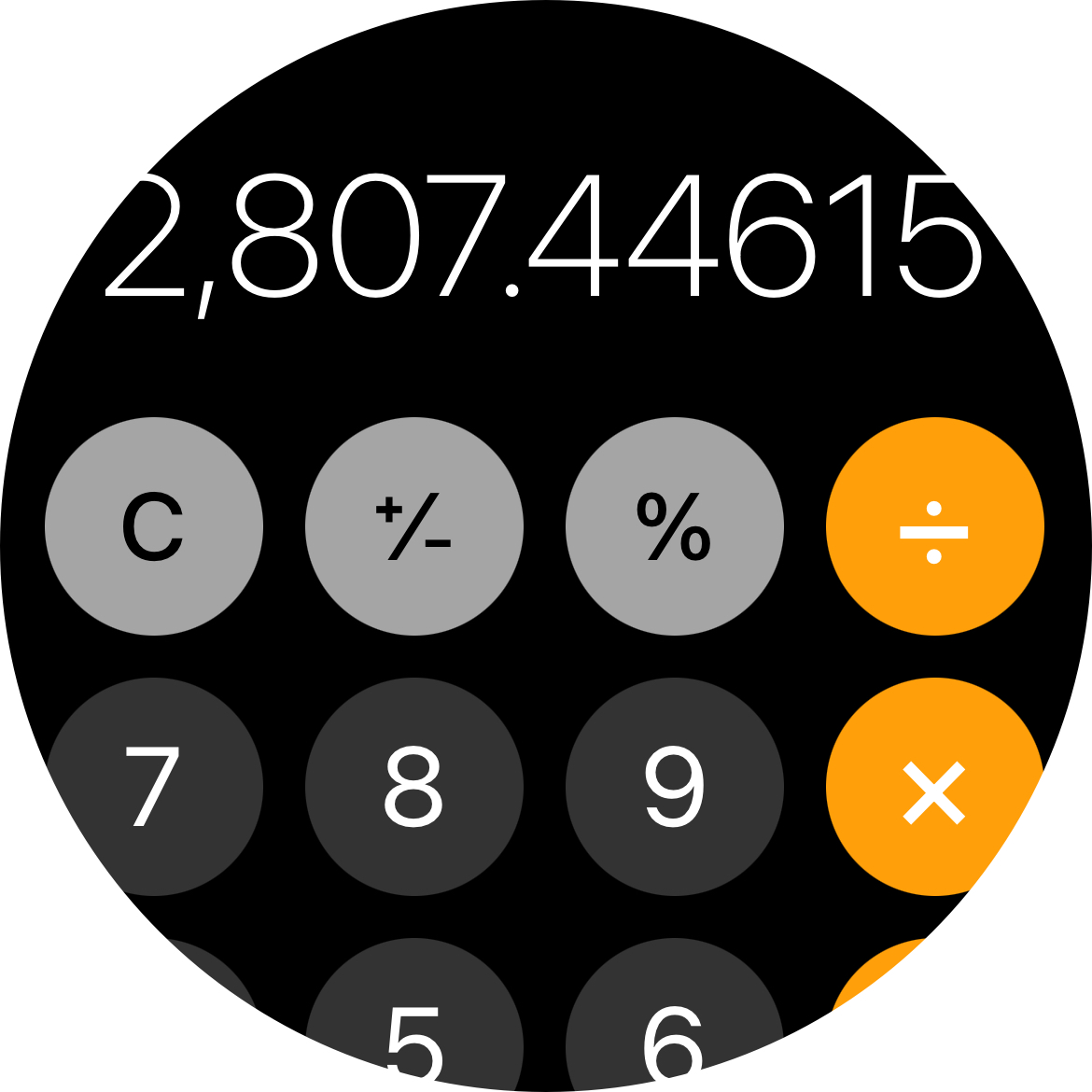Enter the digit 9

[x=675, y=787]
